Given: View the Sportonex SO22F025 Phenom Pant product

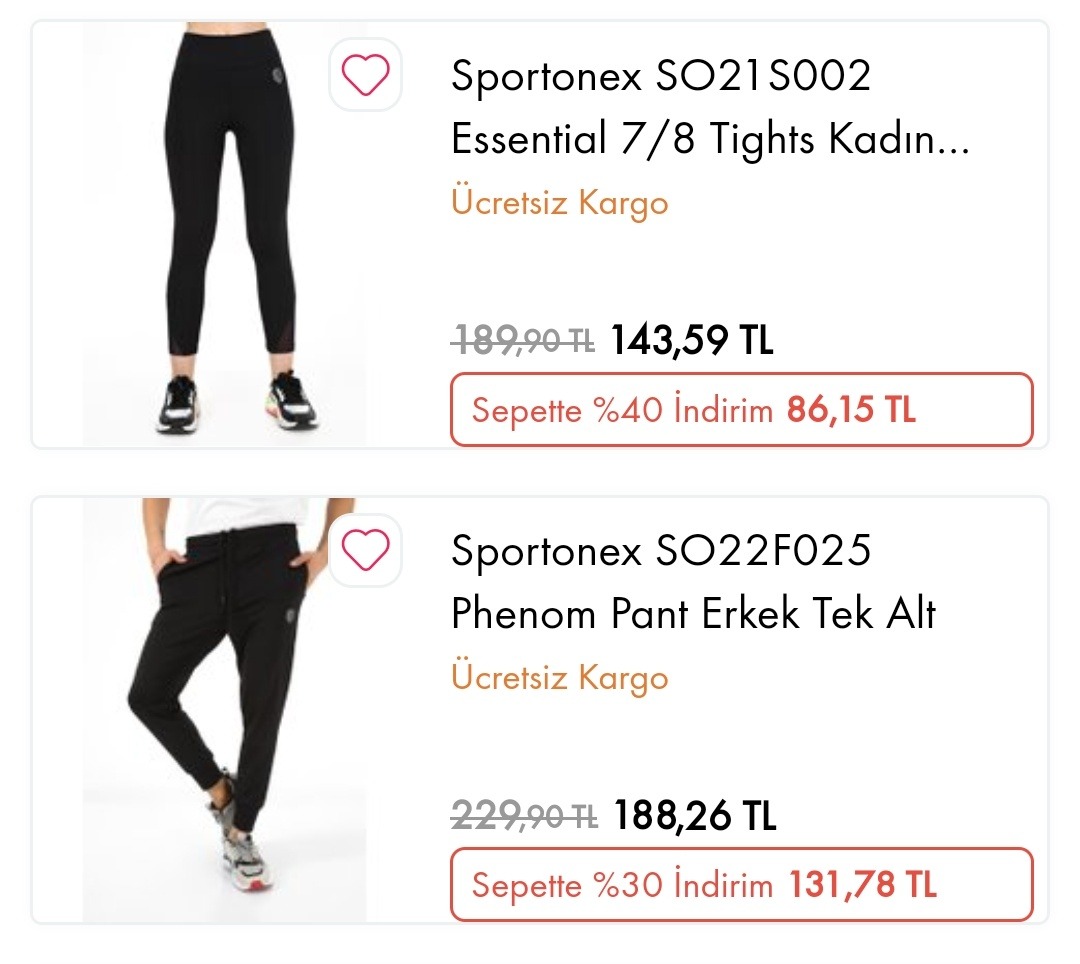Looking at the screenshot, I should (692, 582).
